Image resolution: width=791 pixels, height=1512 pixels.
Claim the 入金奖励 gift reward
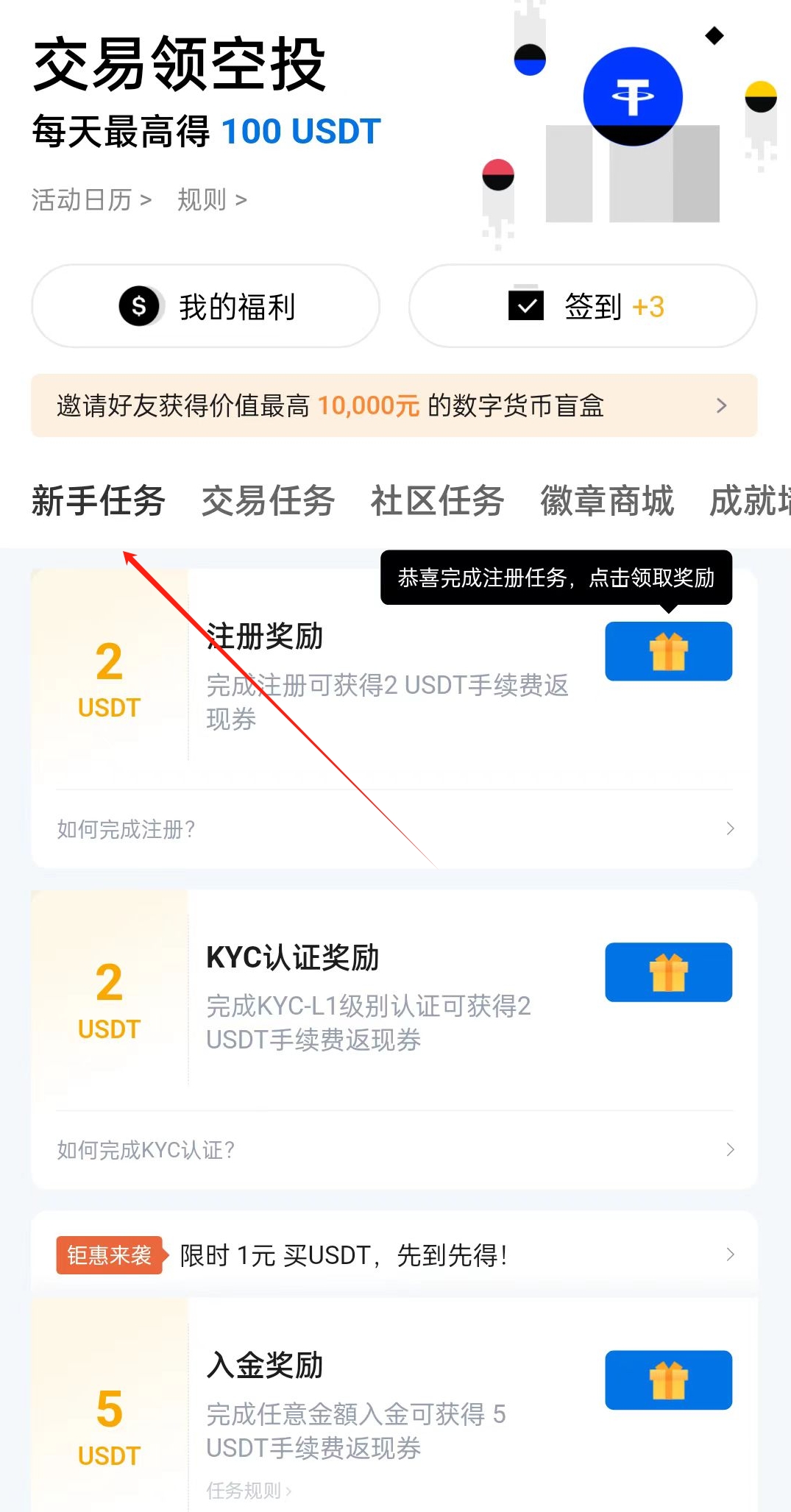point(668,1380)
